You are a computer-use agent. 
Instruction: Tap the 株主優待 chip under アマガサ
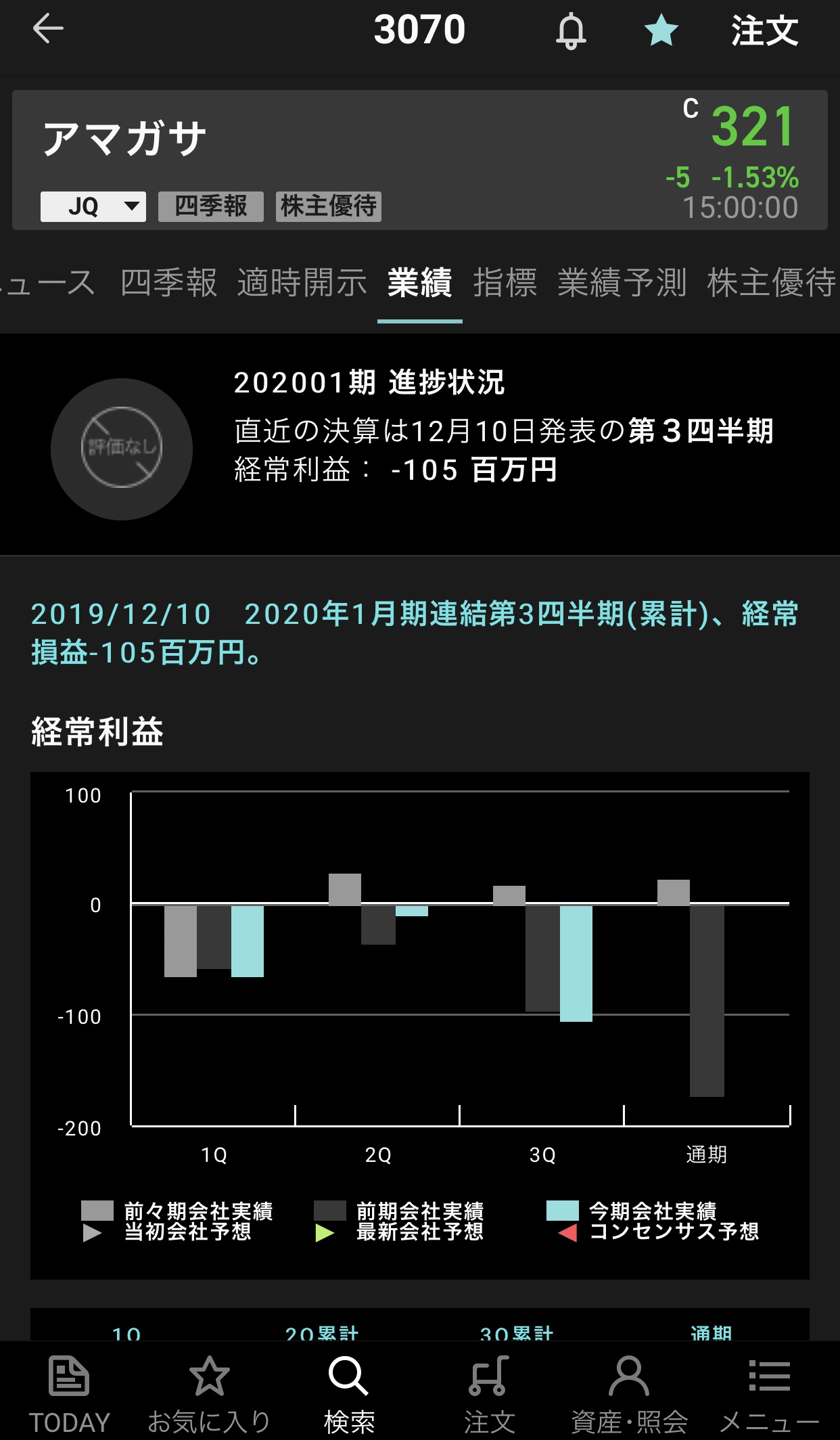point(329,206)
